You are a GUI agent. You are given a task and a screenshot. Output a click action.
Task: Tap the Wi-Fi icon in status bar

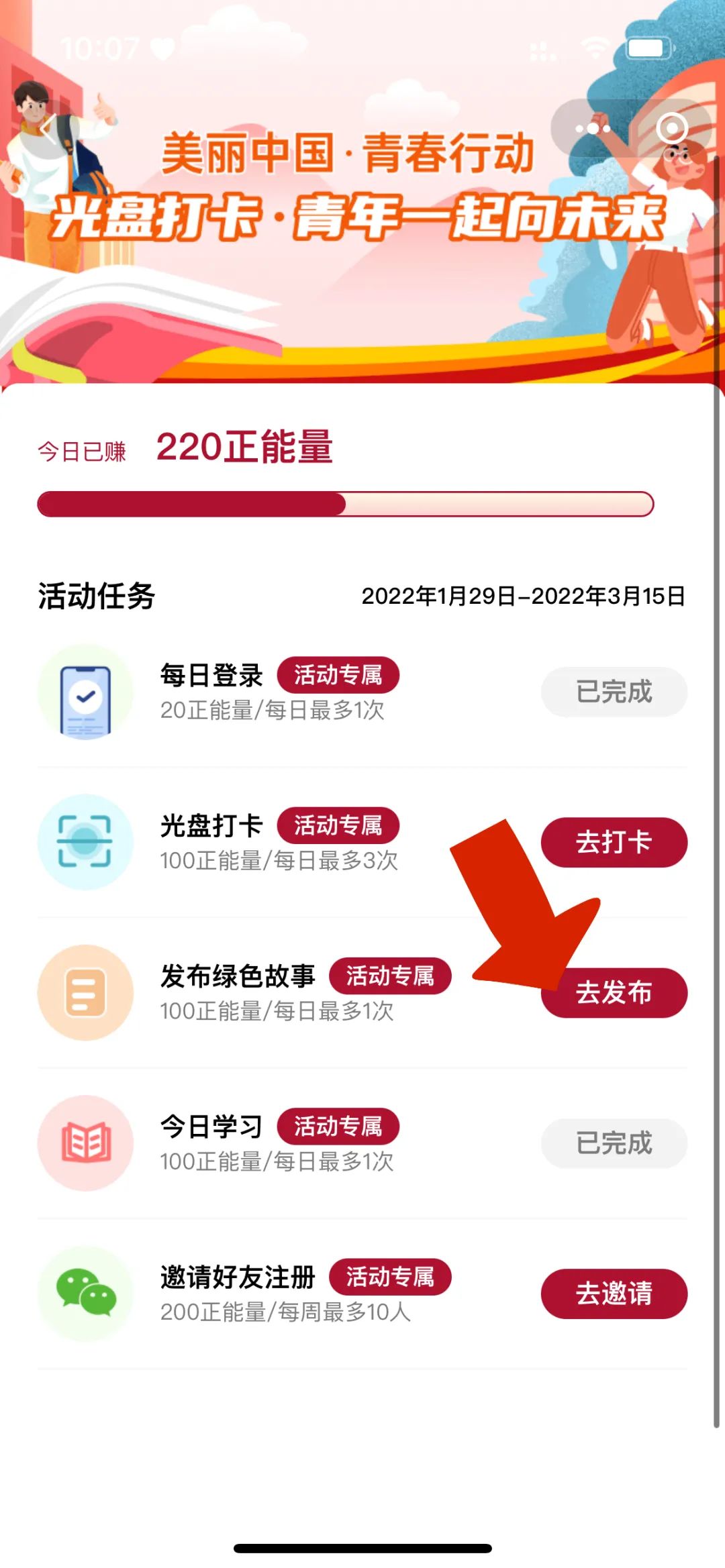pos(593,48)
